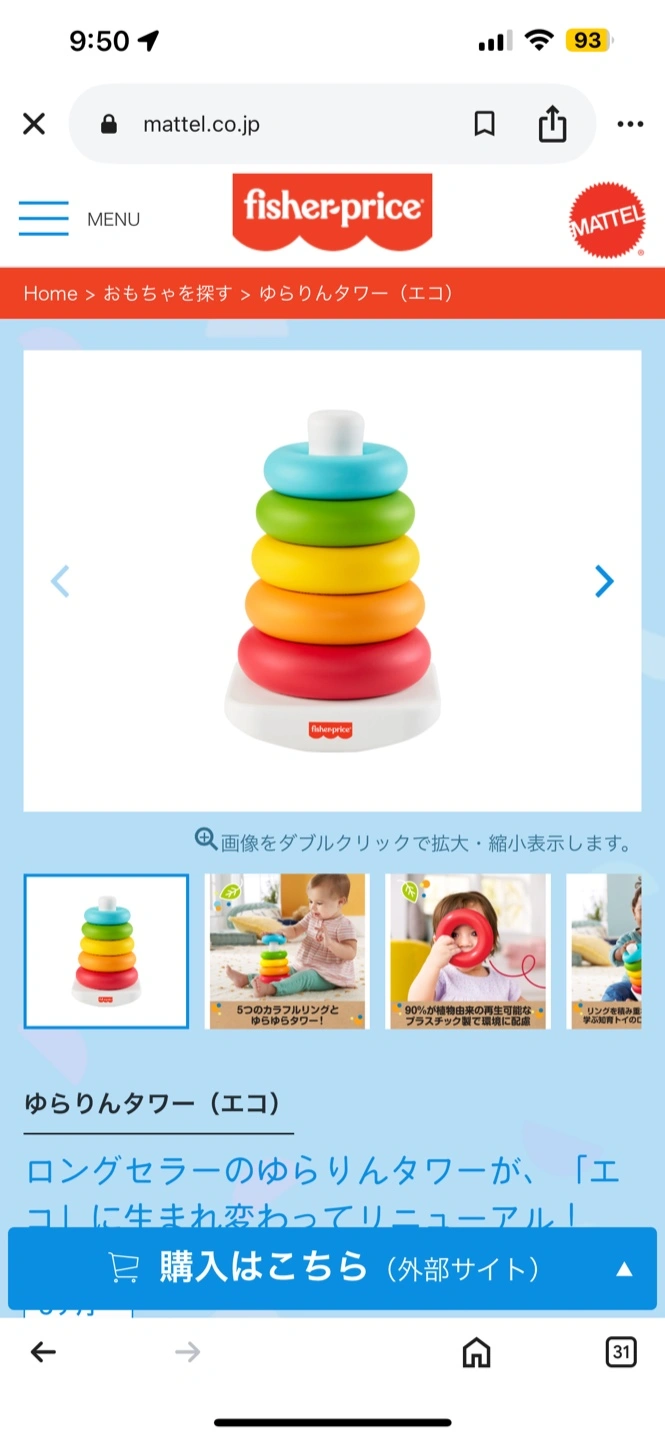Open the browser overflow menu
This screenshot has width=665, height=1440.
[x=630, y=124]
